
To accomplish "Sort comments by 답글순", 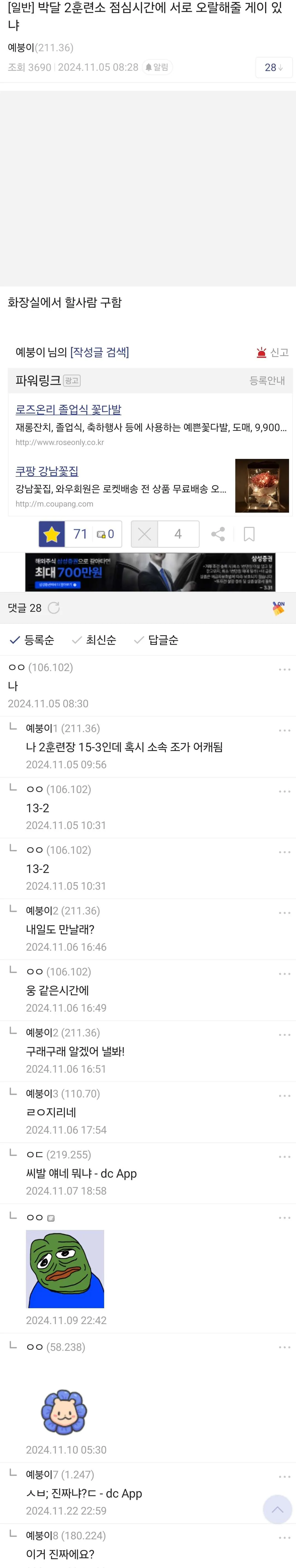I will (156, 640).
